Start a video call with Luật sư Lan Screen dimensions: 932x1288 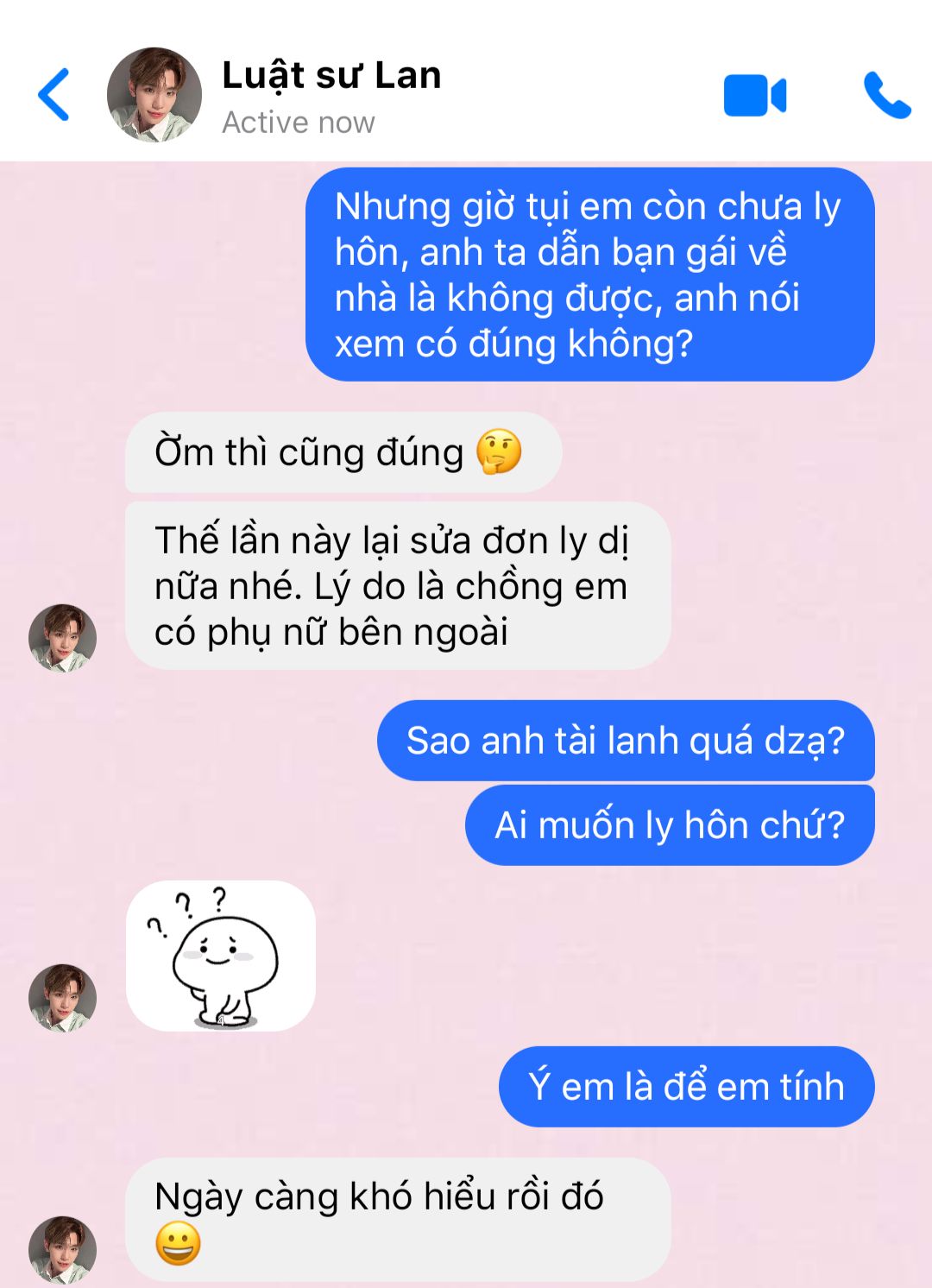click(x=754, y=95)
